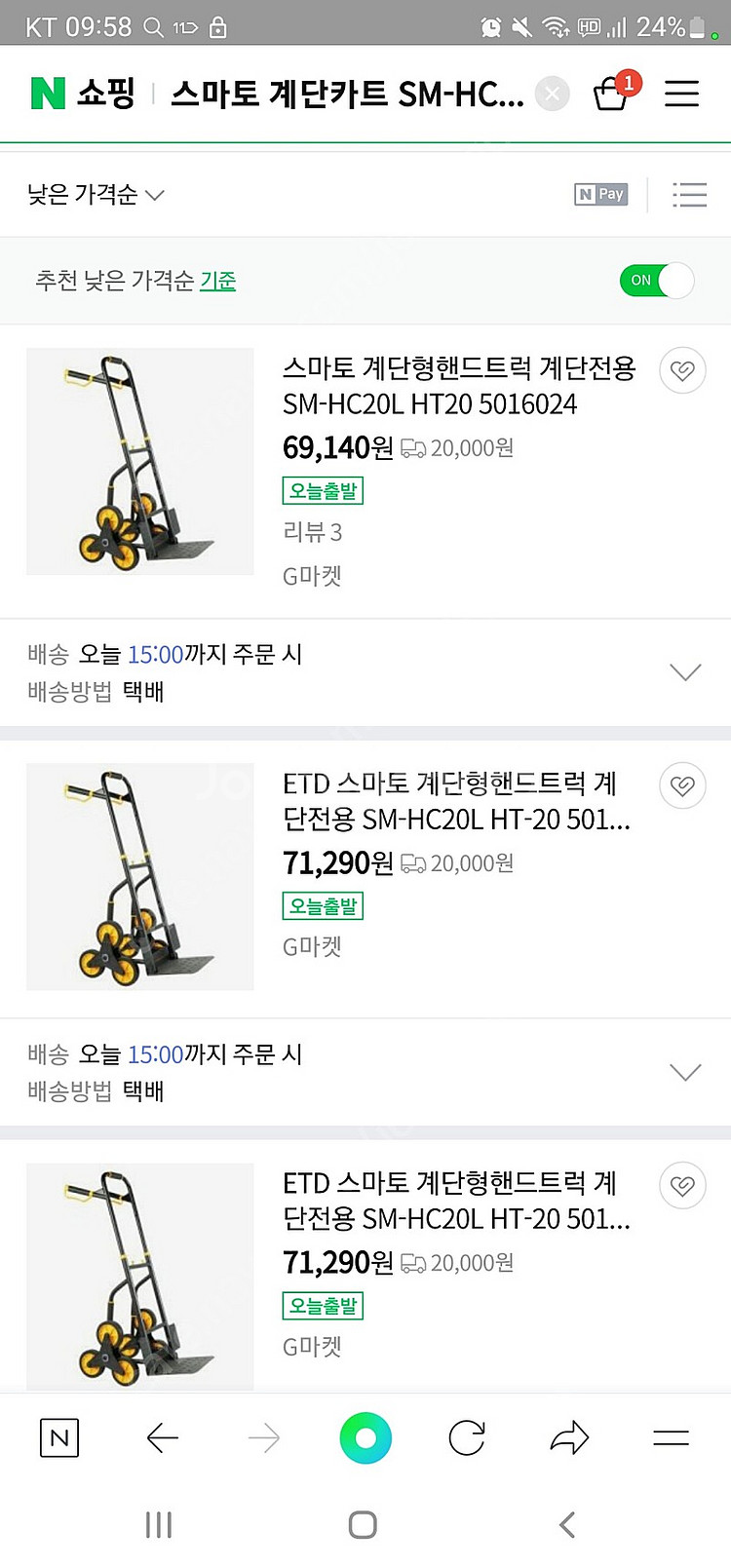Viewport: 731px width, 1568px height.
Task: Open the 기준 link for sort criteria
Action: (x=218, y=281)
